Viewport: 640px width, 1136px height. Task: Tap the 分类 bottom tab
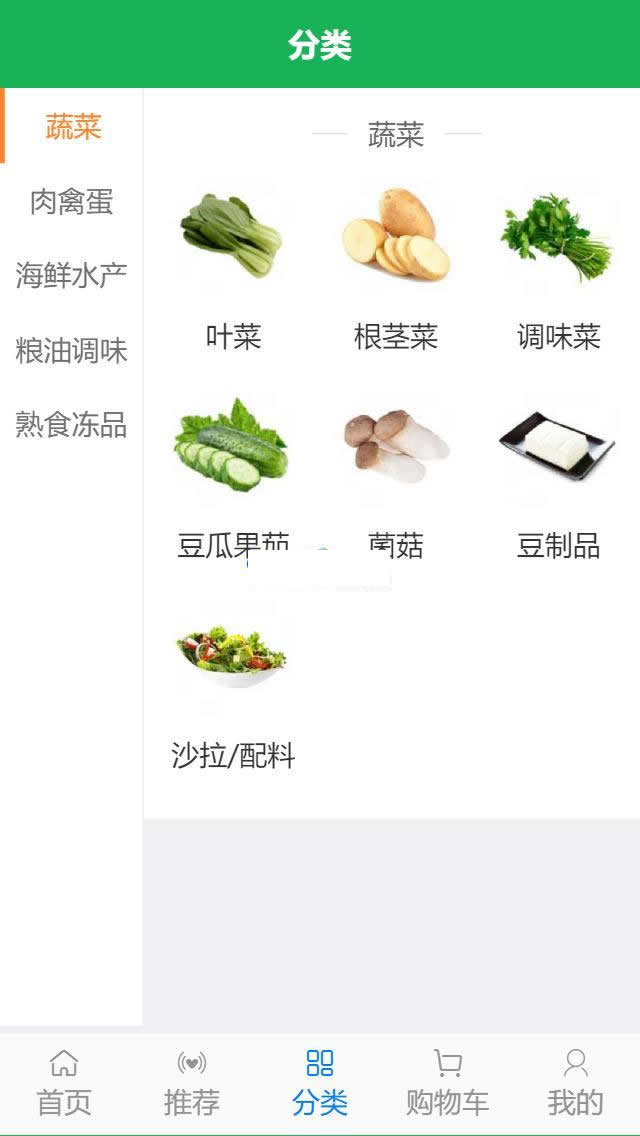[x=320, y=1083]
